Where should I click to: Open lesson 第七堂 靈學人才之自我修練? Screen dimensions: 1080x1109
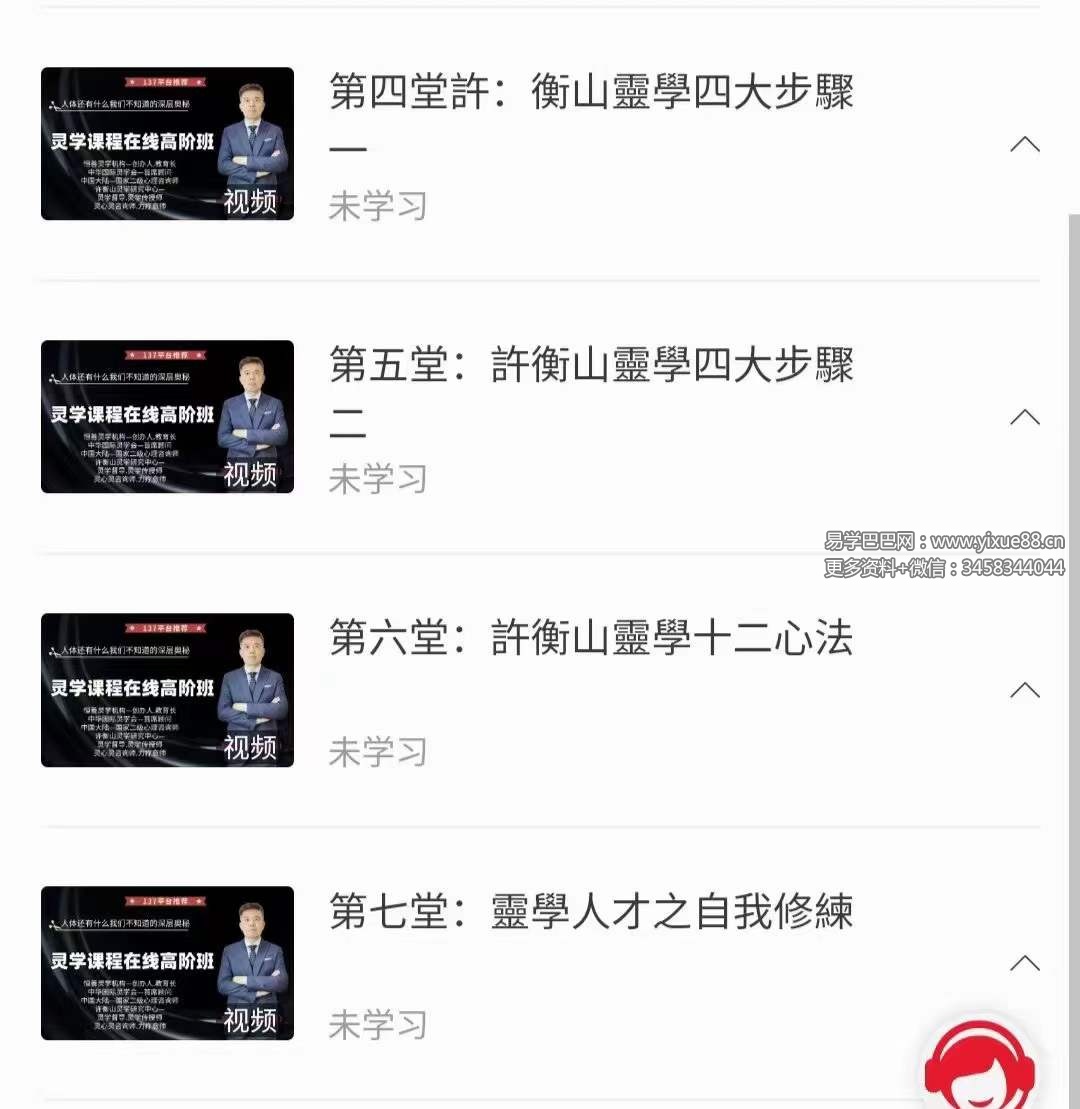tap(590, 913)
